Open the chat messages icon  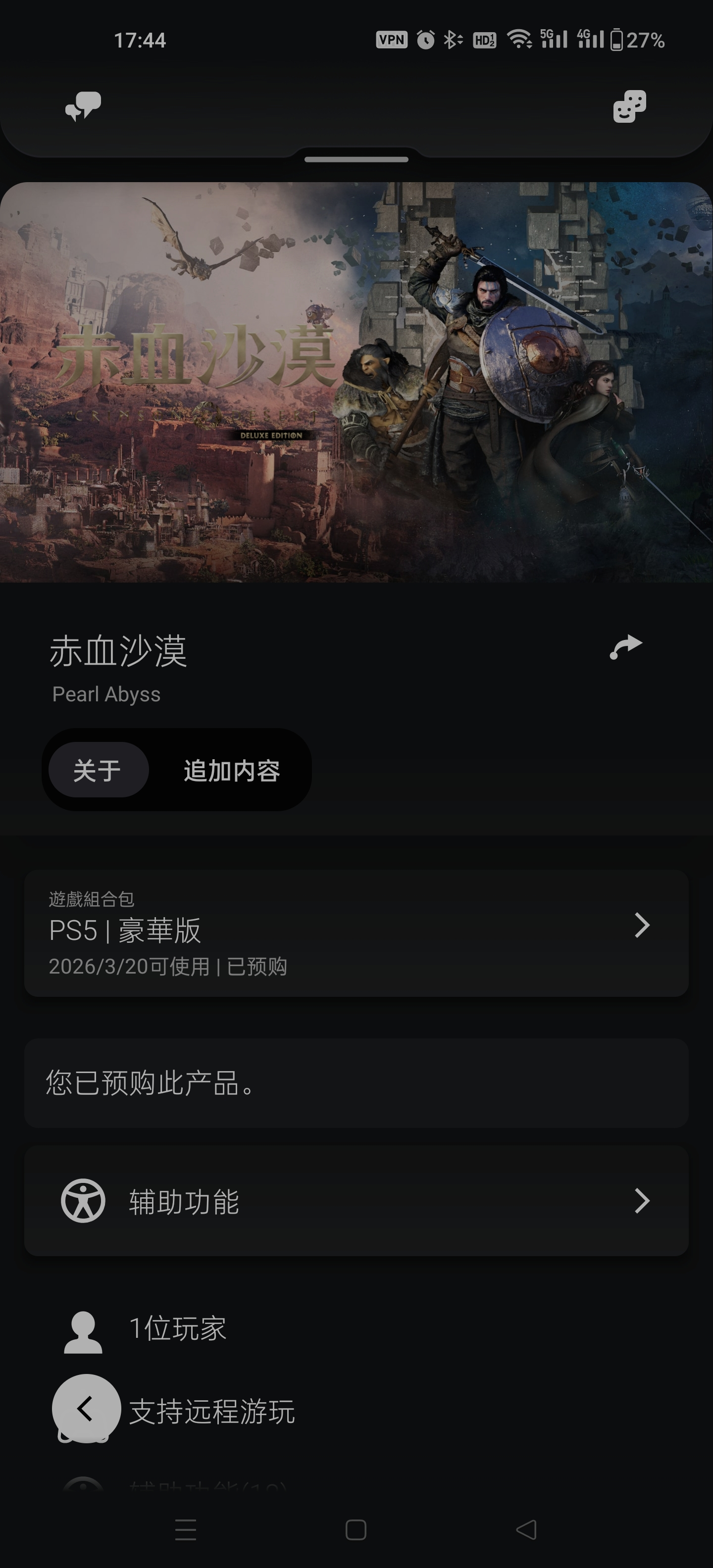pyautogui.click(x=83, y=107)
